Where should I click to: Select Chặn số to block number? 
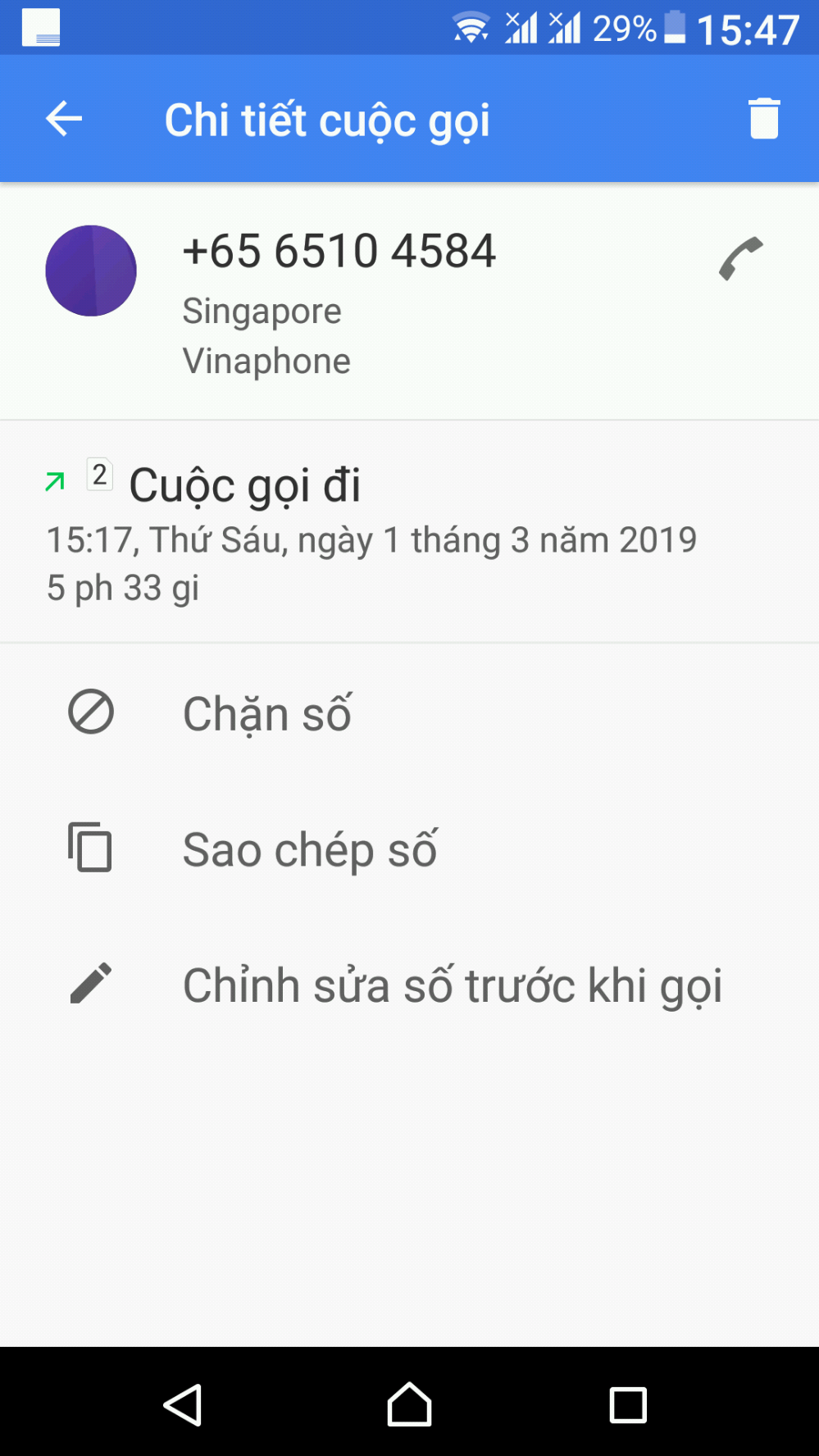(x=267, y=713)
